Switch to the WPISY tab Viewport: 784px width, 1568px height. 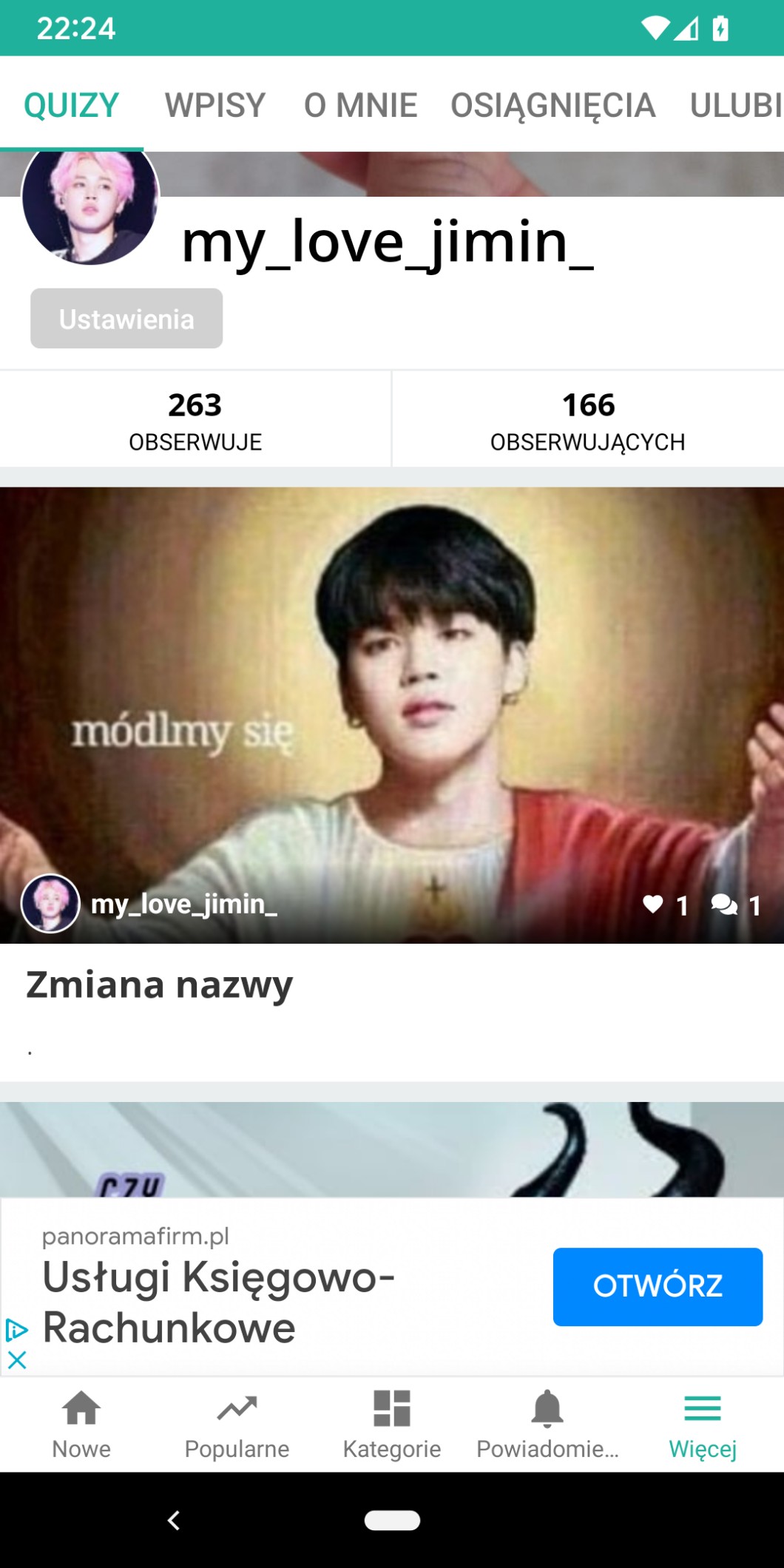coord(214,105)
